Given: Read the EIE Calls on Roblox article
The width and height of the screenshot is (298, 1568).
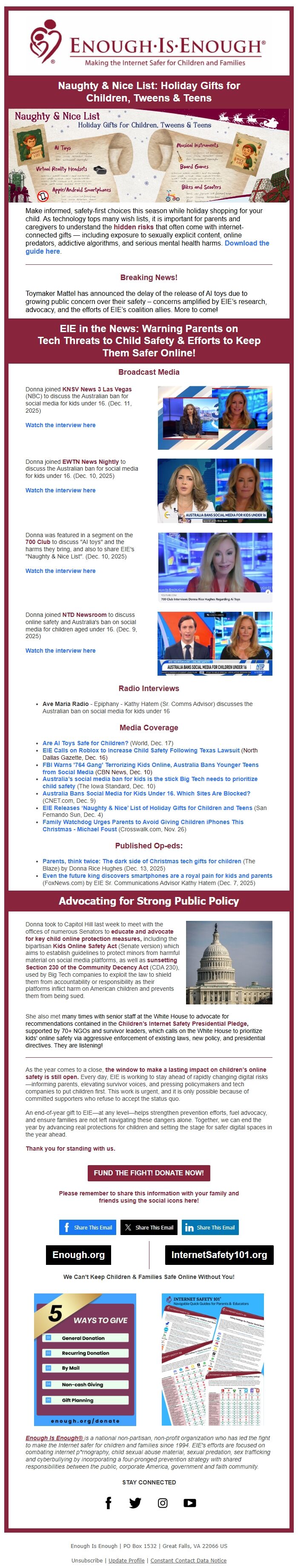Looking at the screenshot, I should tap(140, 750).
